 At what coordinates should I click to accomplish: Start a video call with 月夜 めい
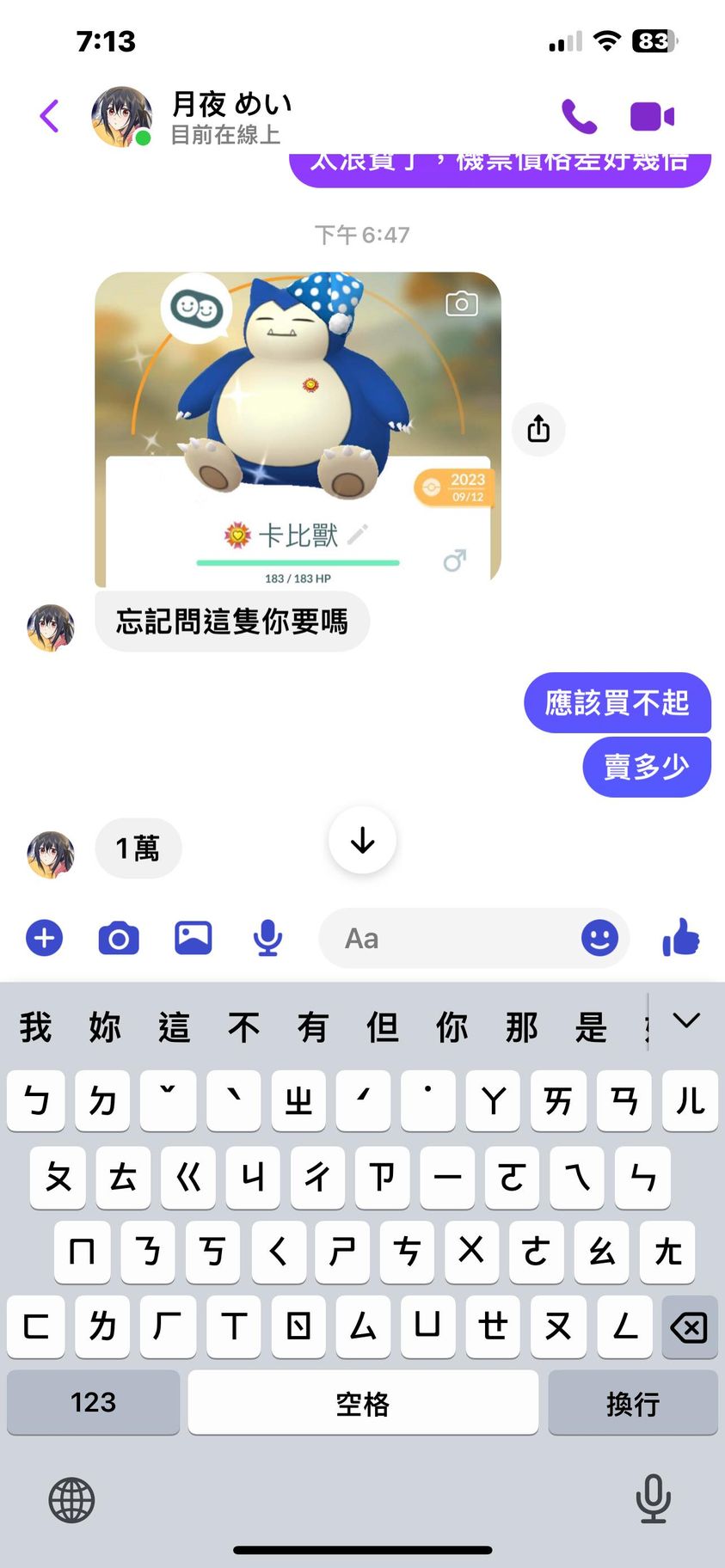(652, 116)
